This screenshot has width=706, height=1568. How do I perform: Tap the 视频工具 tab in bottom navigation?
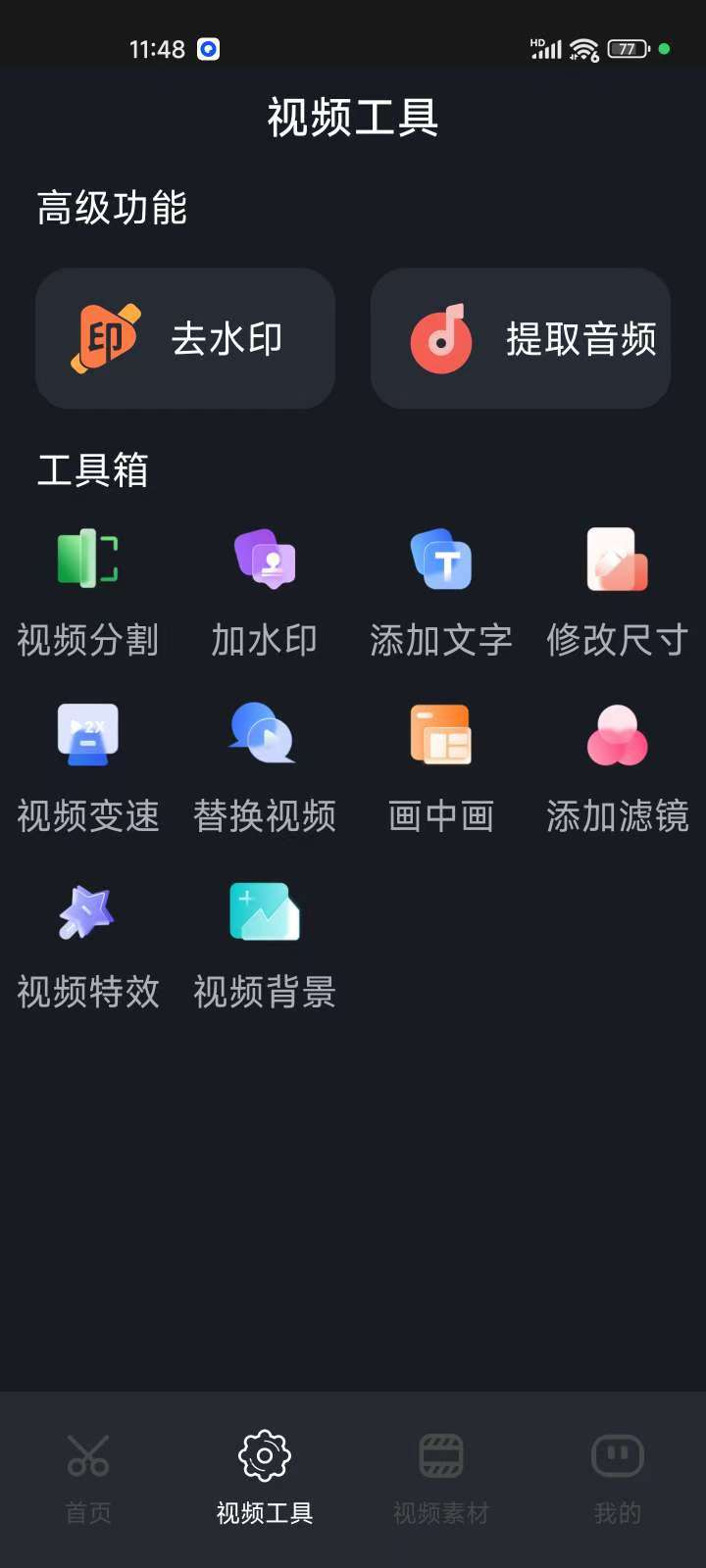265,1480
